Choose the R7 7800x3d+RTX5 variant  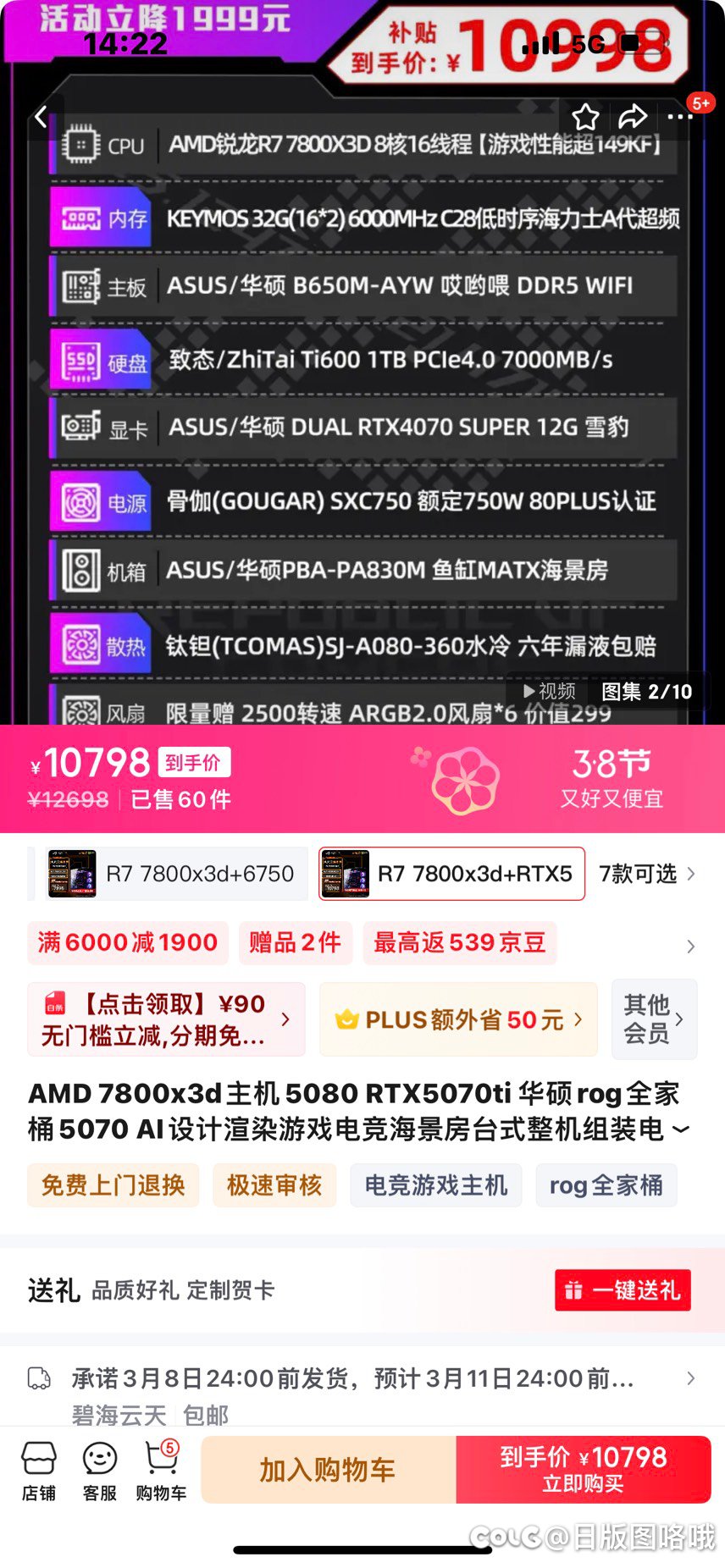click(x=451, y=874)
